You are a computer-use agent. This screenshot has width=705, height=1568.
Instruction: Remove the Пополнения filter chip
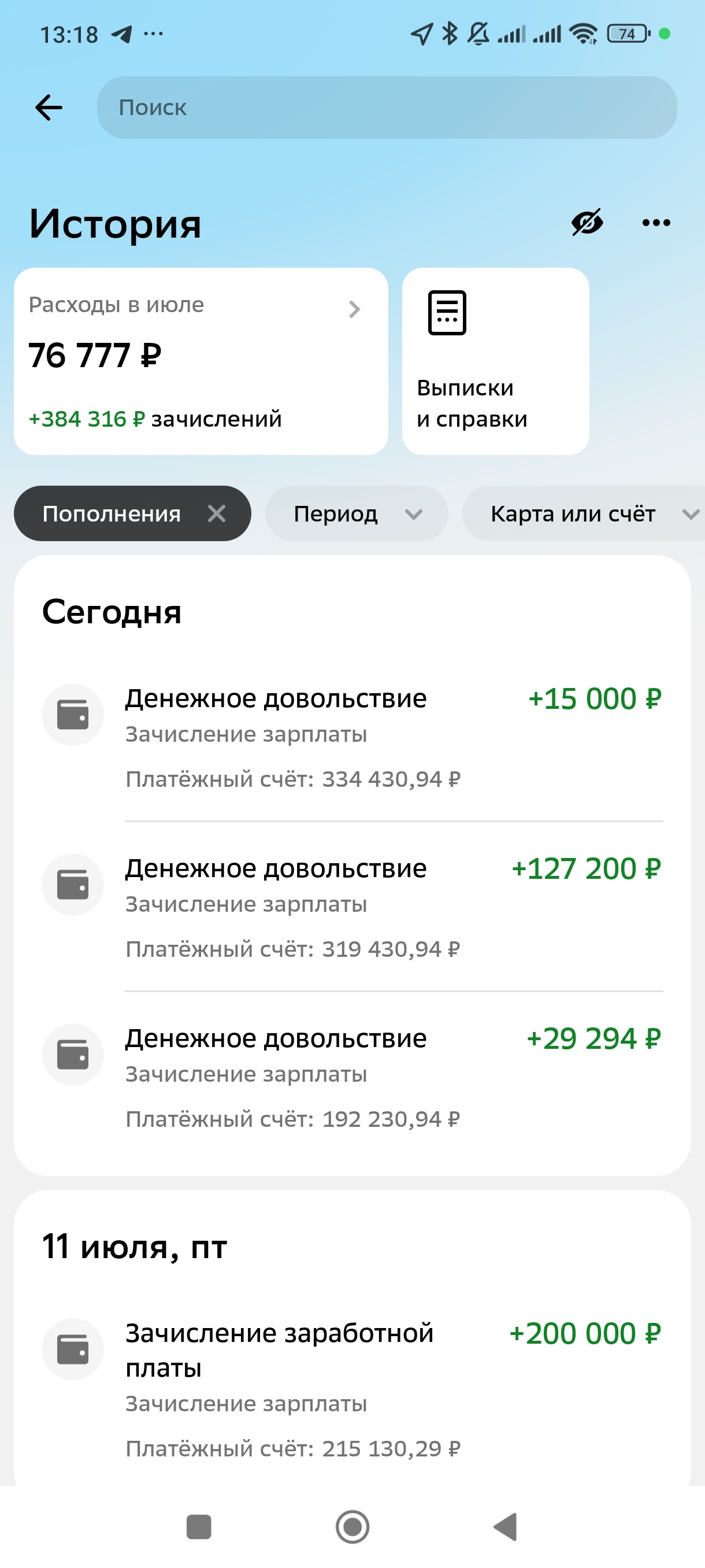coord(217,514)
